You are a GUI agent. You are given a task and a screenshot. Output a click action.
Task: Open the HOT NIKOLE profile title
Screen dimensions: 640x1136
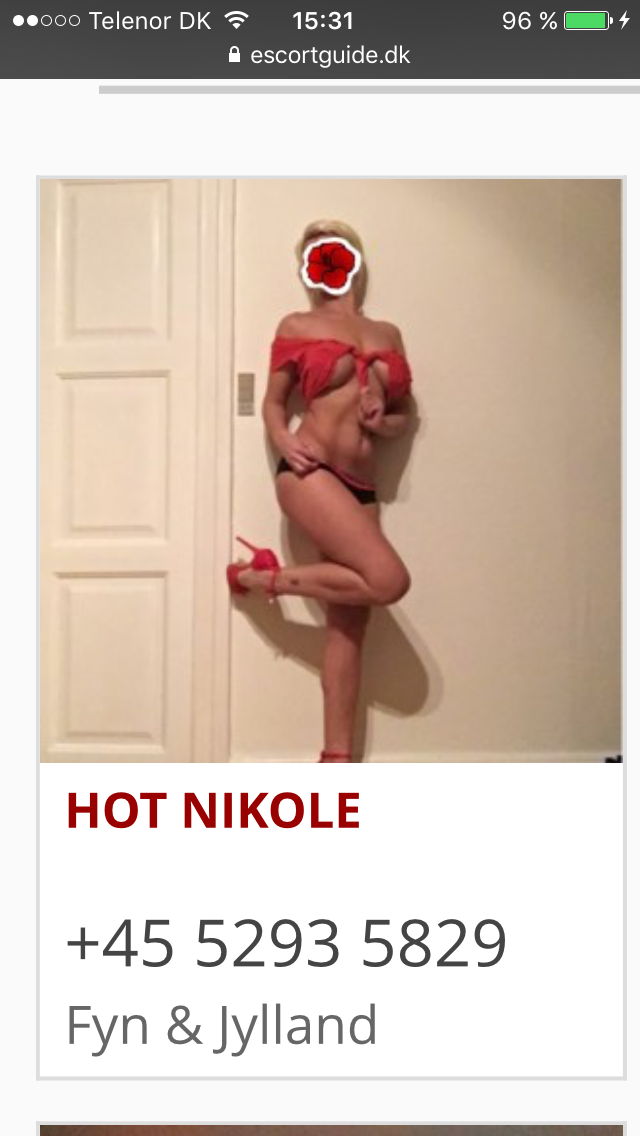click(213, 811)
